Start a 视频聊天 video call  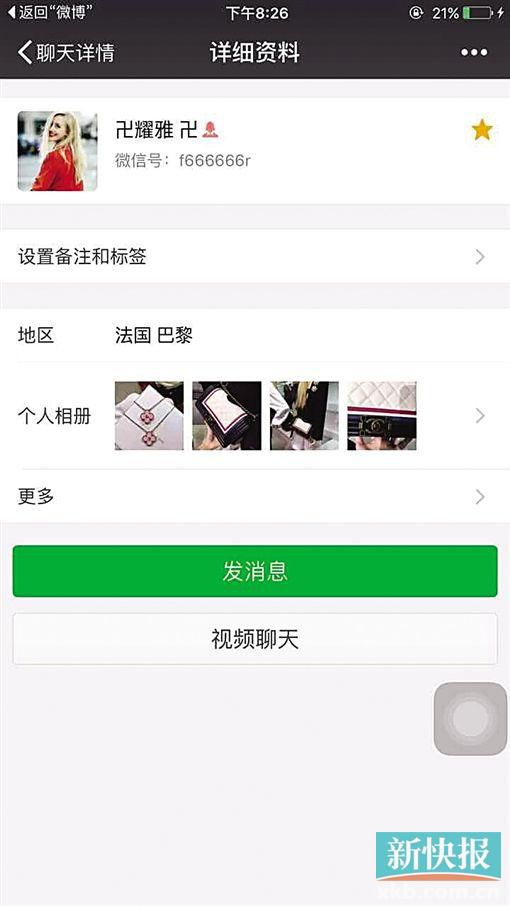point(255,639)
